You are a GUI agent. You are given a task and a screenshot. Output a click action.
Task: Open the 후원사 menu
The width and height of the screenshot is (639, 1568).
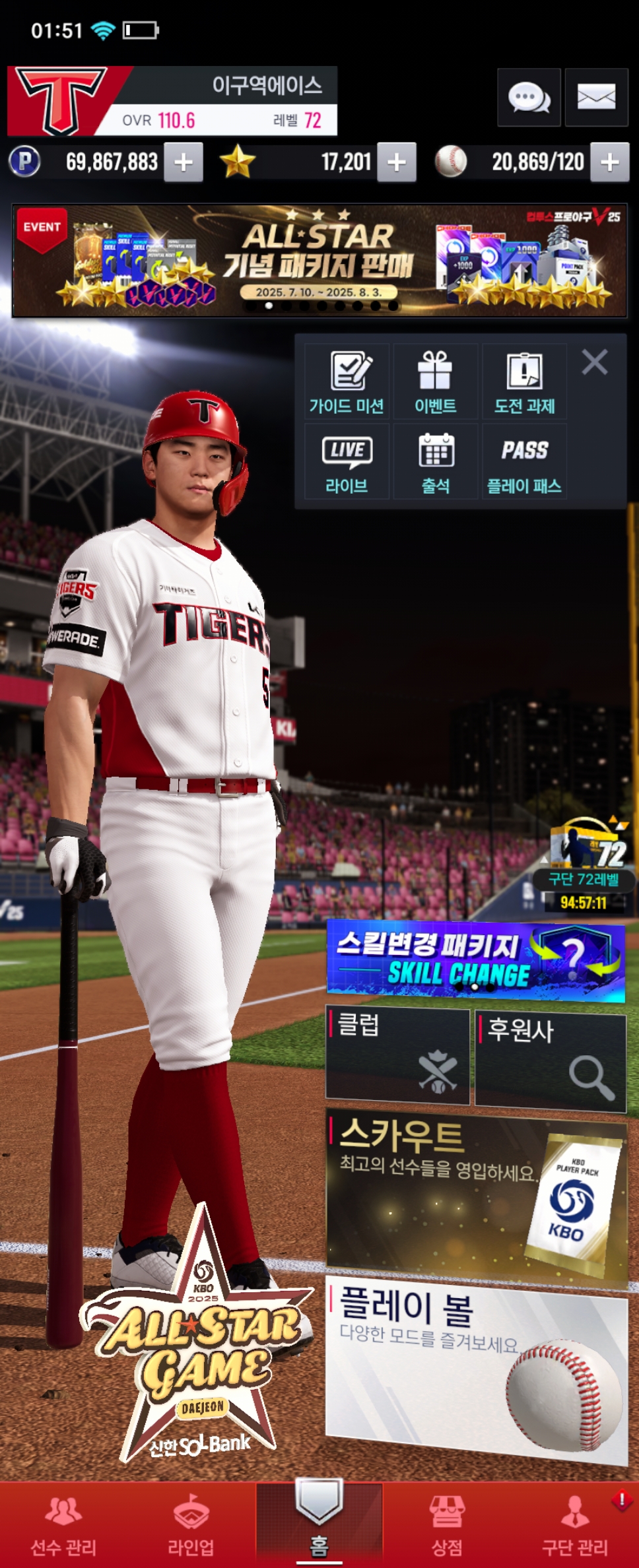click(x=551, y=1062)
